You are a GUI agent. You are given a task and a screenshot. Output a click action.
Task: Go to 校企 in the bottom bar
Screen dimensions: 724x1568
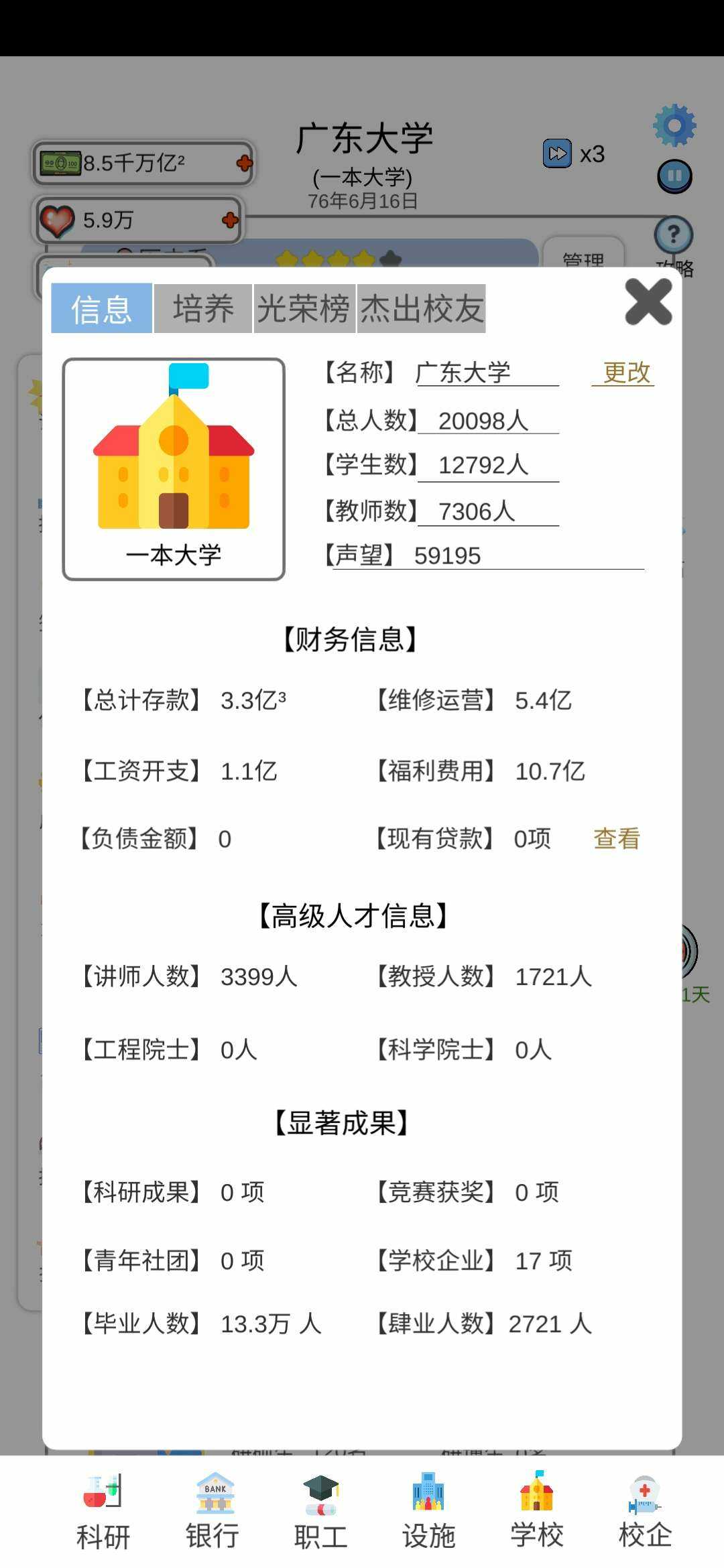pyautogui.click(x=645, y=1512)
